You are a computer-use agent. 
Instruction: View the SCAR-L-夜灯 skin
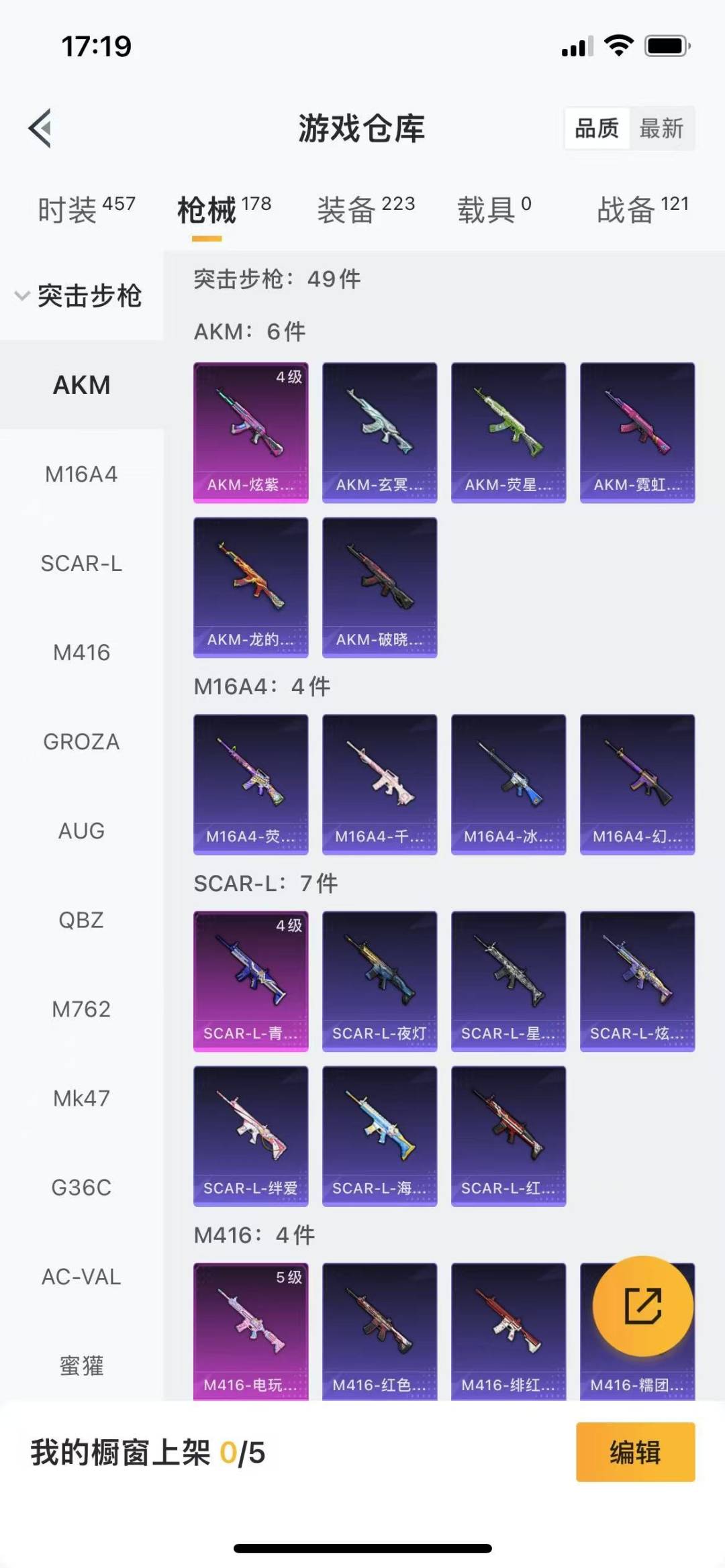[x=380, y=982]
